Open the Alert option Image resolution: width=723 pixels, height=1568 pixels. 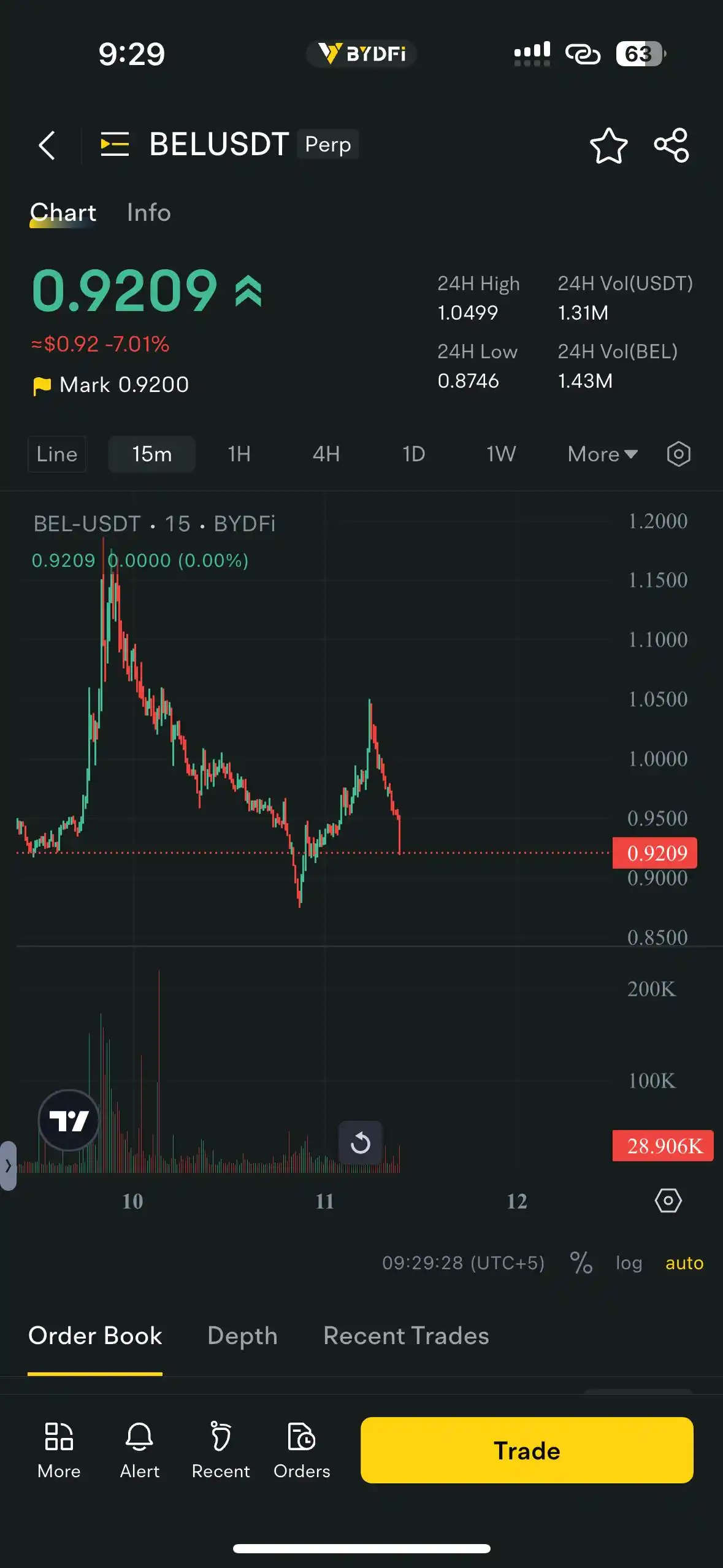pyautogui.click(x=139, y=1450)
